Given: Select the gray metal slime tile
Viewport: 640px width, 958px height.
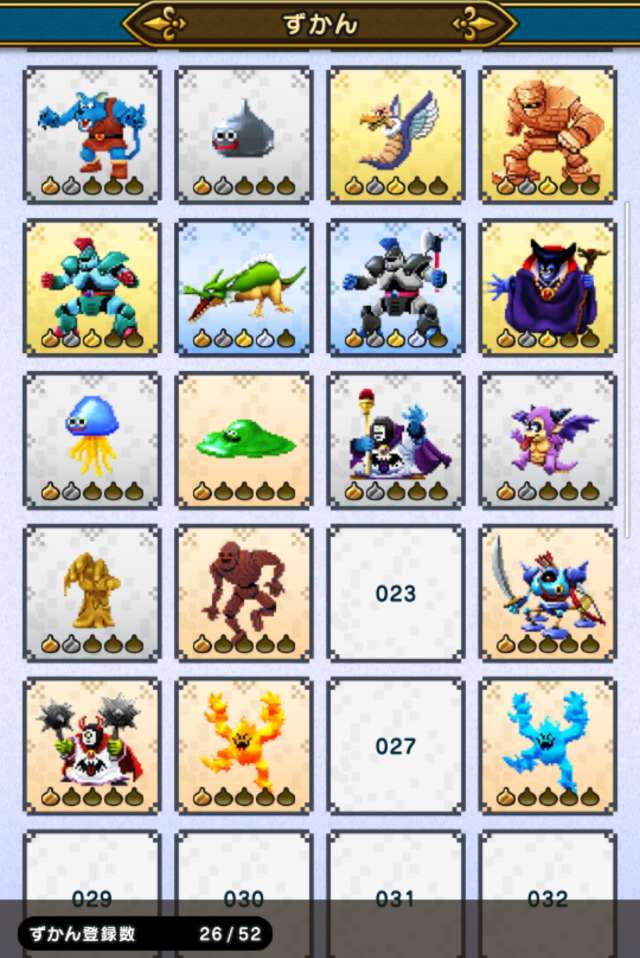Looking at the screenshot, I should [244, 134].
